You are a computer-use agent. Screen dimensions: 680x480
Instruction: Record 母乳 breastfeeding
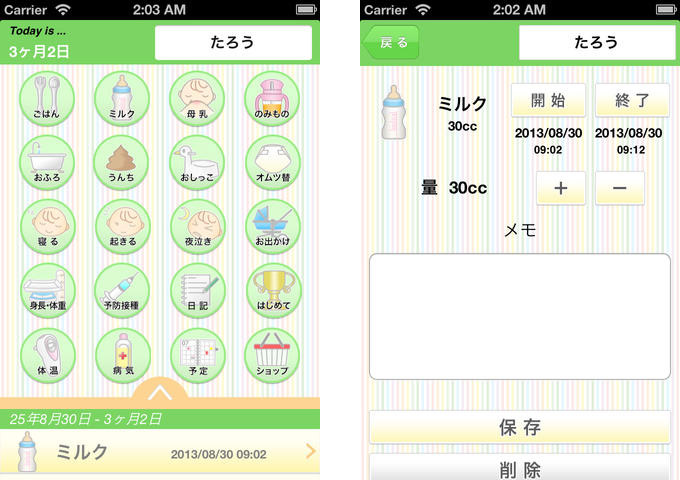click(x=196, y=98)
